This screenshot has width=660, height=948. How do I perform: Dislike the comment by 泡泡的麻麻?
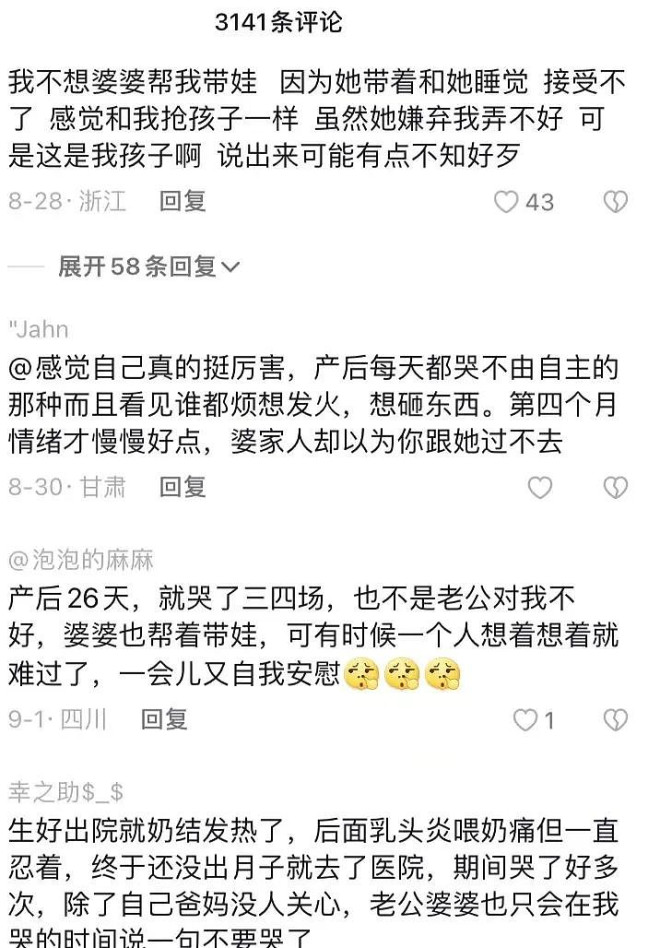pos(615,720)
